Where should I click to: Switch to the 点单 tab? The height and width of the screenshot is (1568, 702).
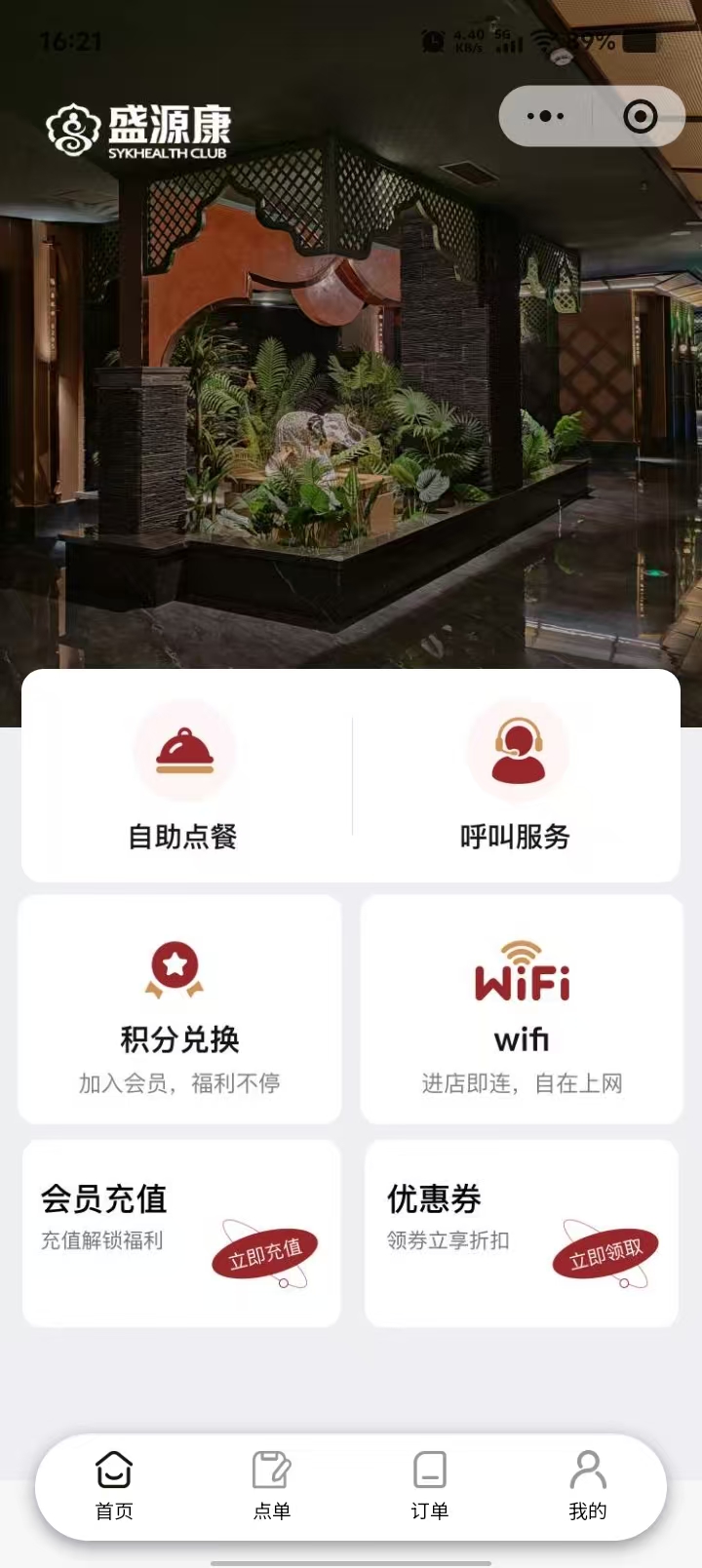click(272, 1486)
